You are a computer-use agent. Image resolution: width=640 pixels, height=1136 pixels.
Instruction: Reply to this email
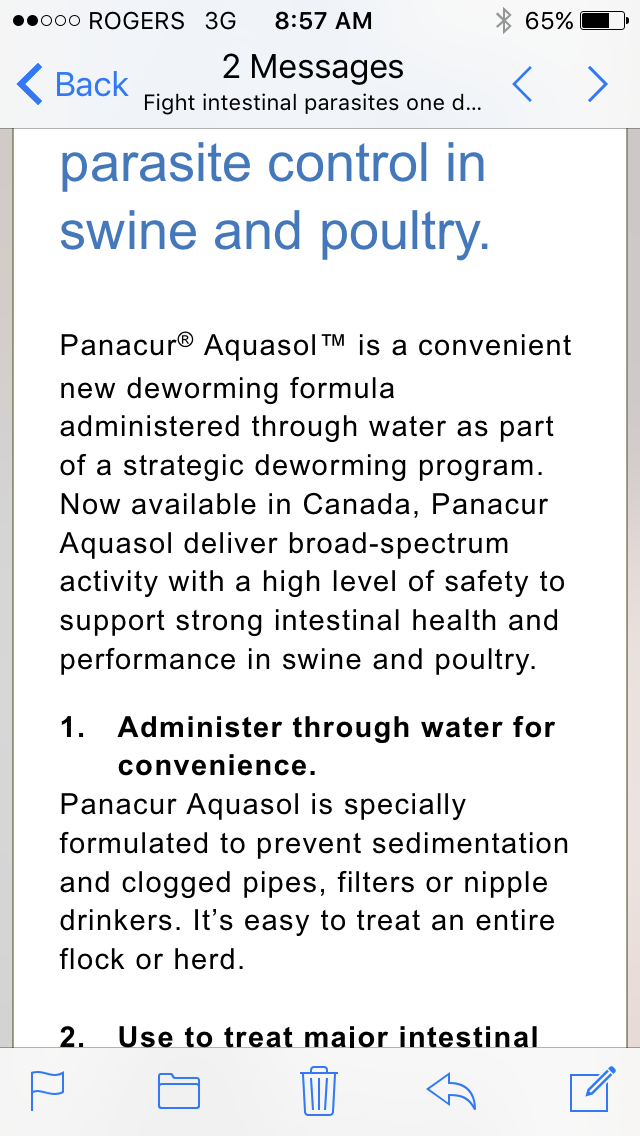pos(451,1090)
